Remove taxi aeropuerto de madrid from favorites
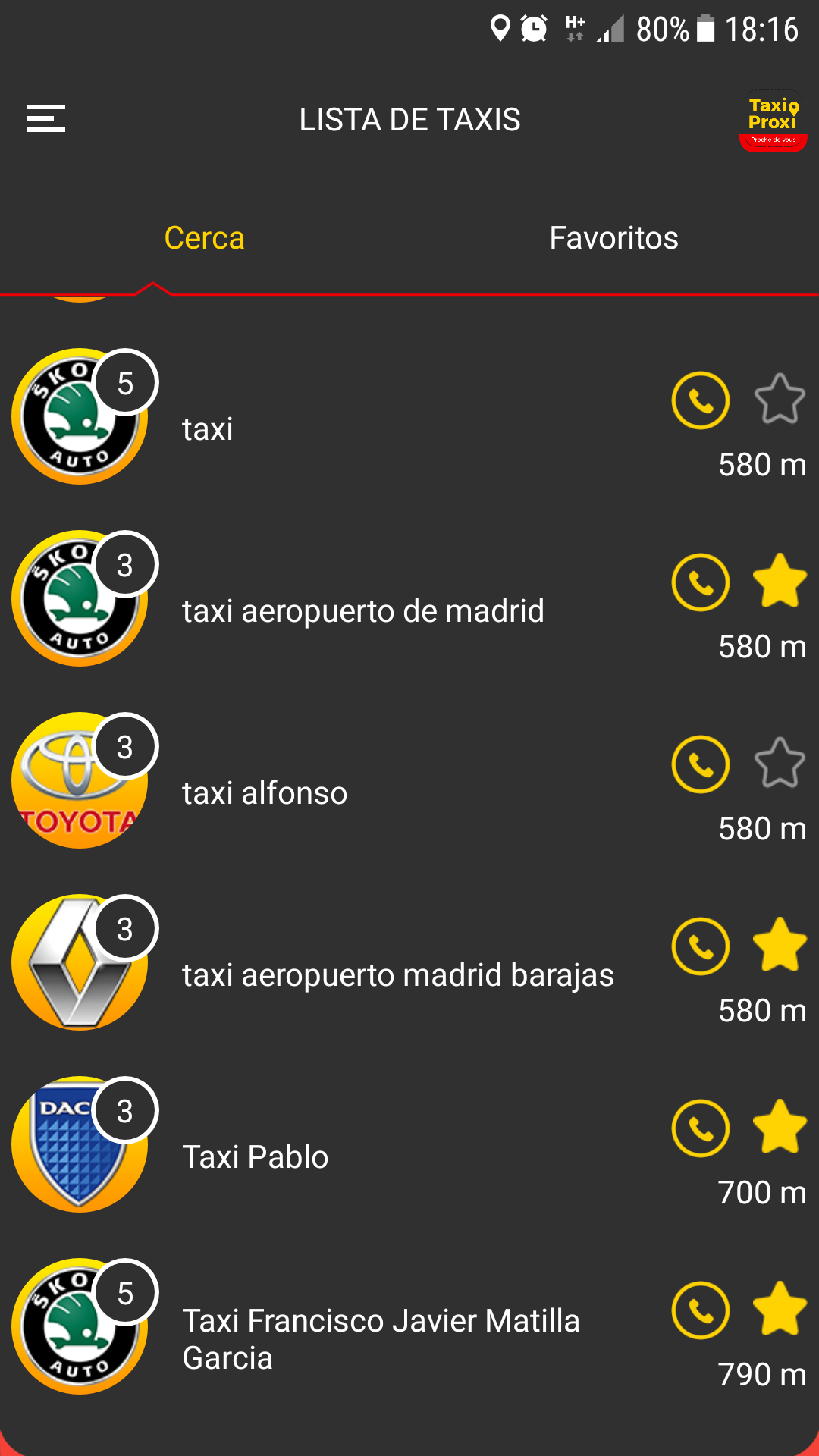The height and width of the screenshot is (1456, 819). tap(779, 581)
